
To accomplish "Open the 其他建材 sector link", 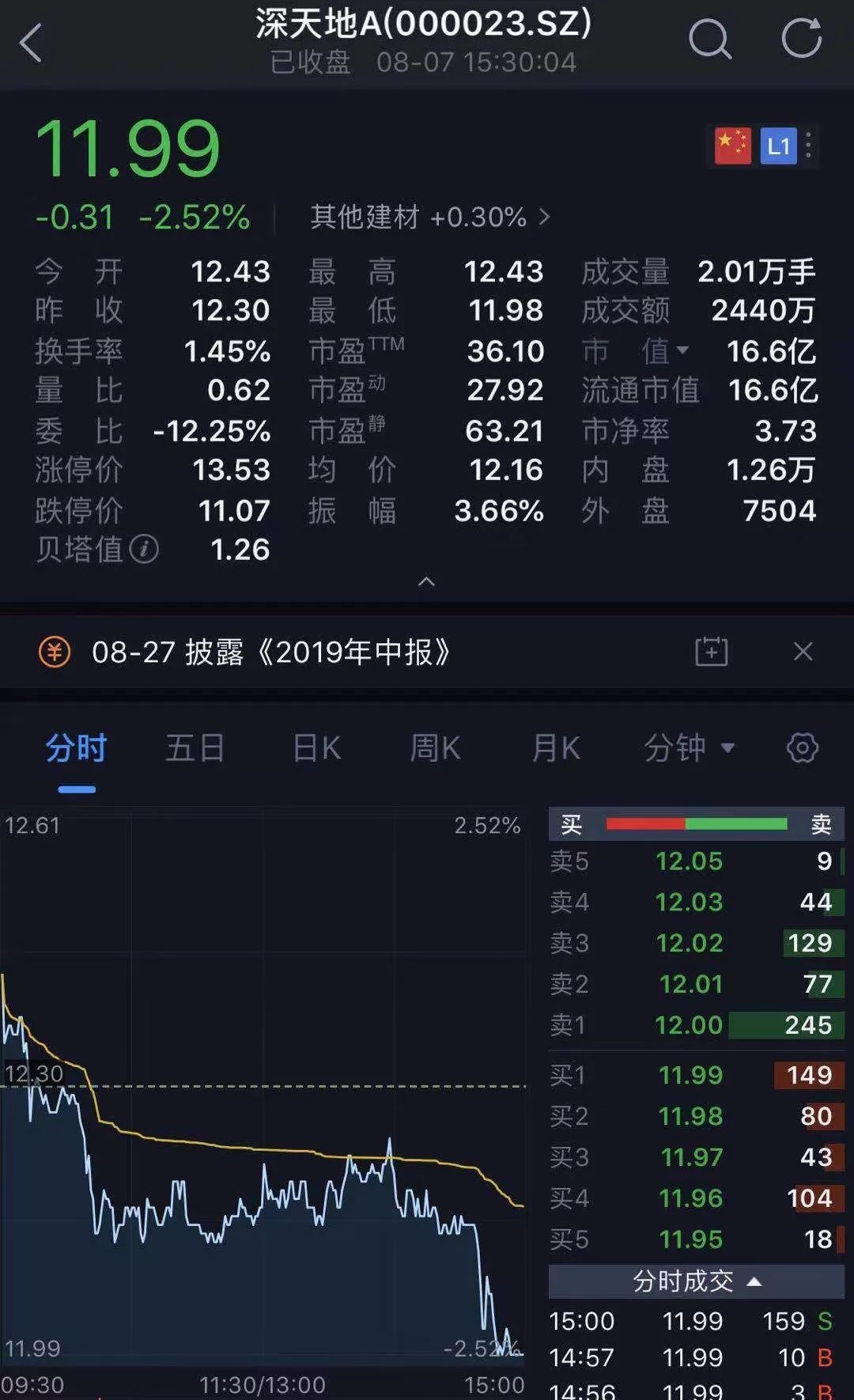I will click(429, 217).
